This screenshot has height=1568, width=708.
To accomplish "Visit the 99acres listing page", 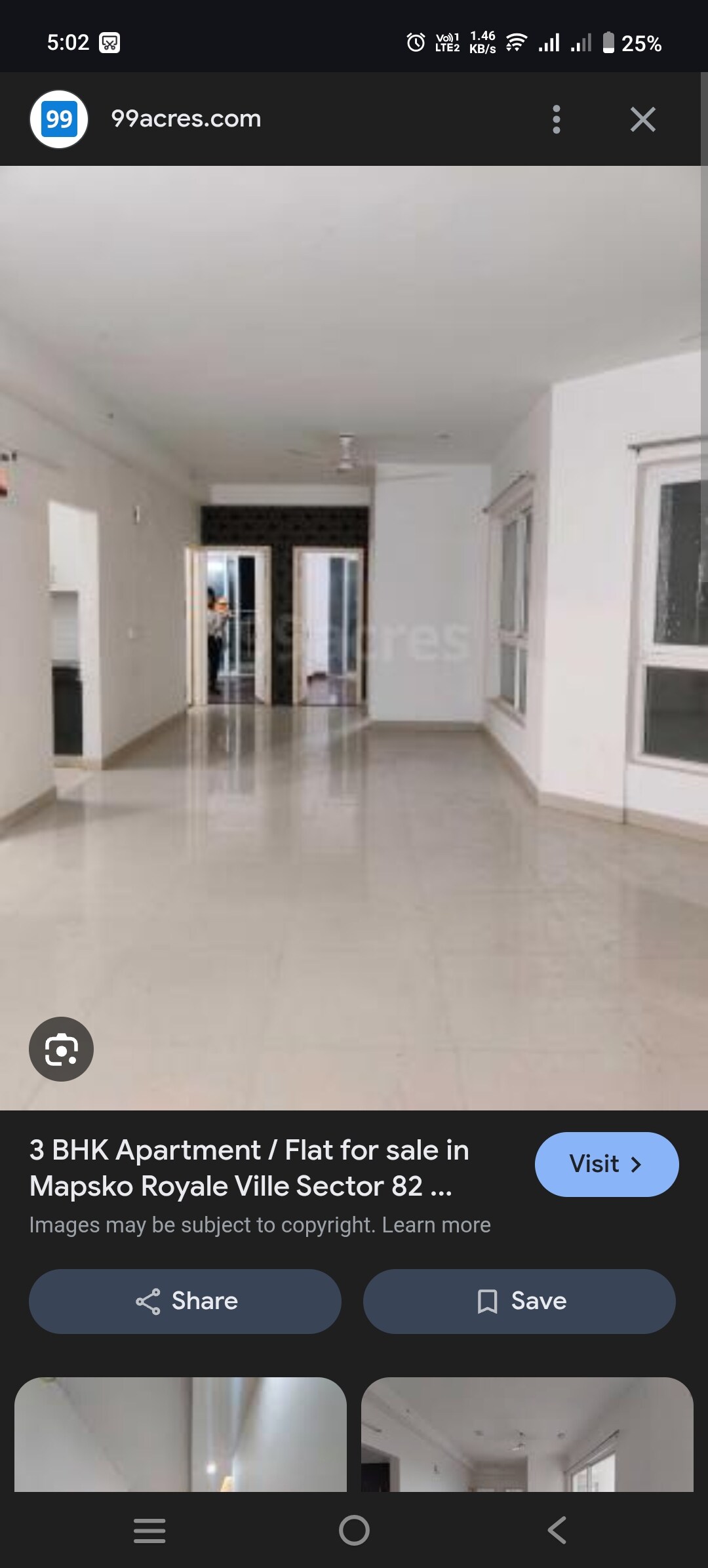I will point(606,1164).
